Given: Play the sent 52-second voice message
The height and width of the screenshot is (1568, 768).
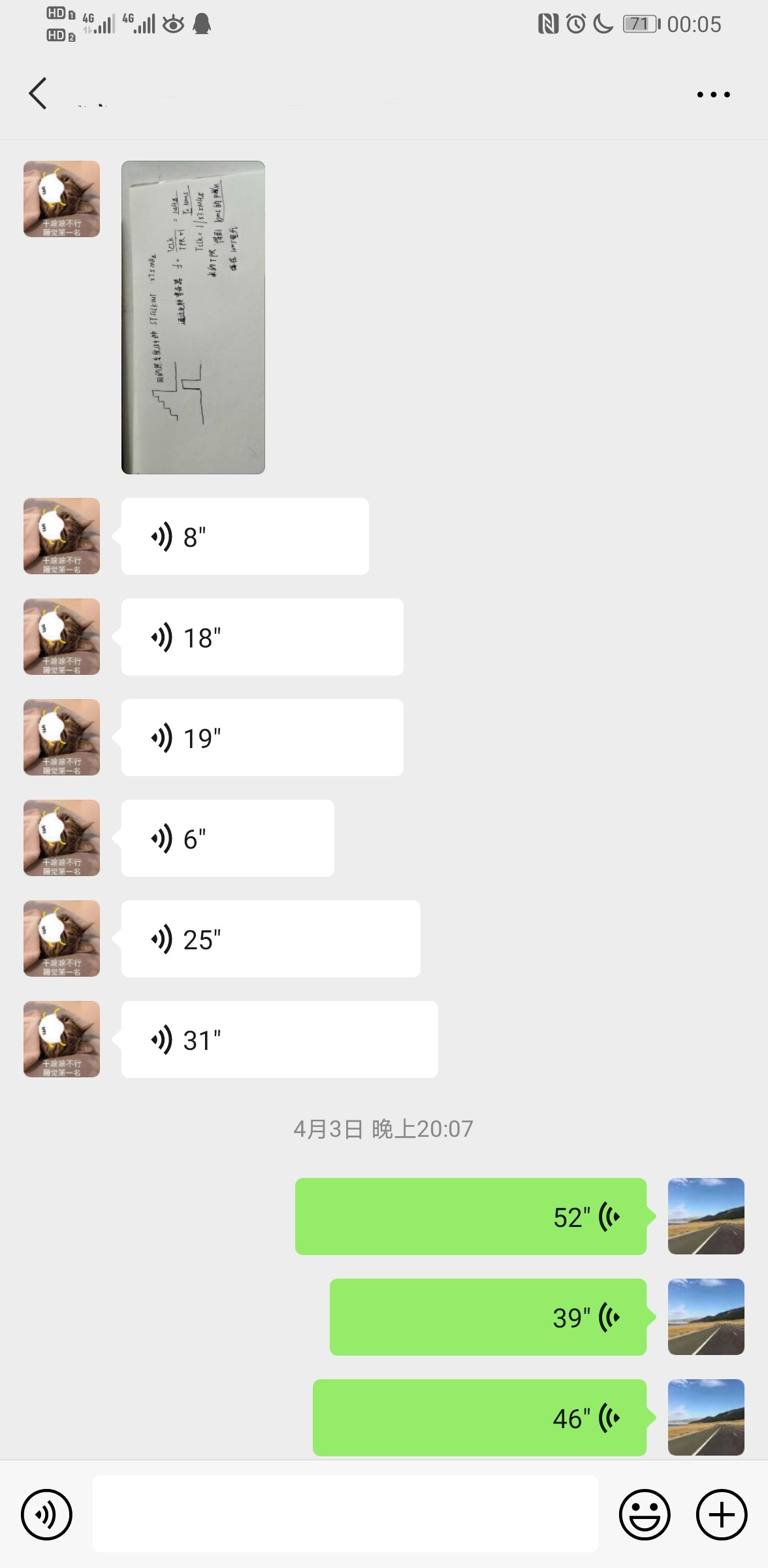Looking at the screenshot, I should (x=470, y=1217).
